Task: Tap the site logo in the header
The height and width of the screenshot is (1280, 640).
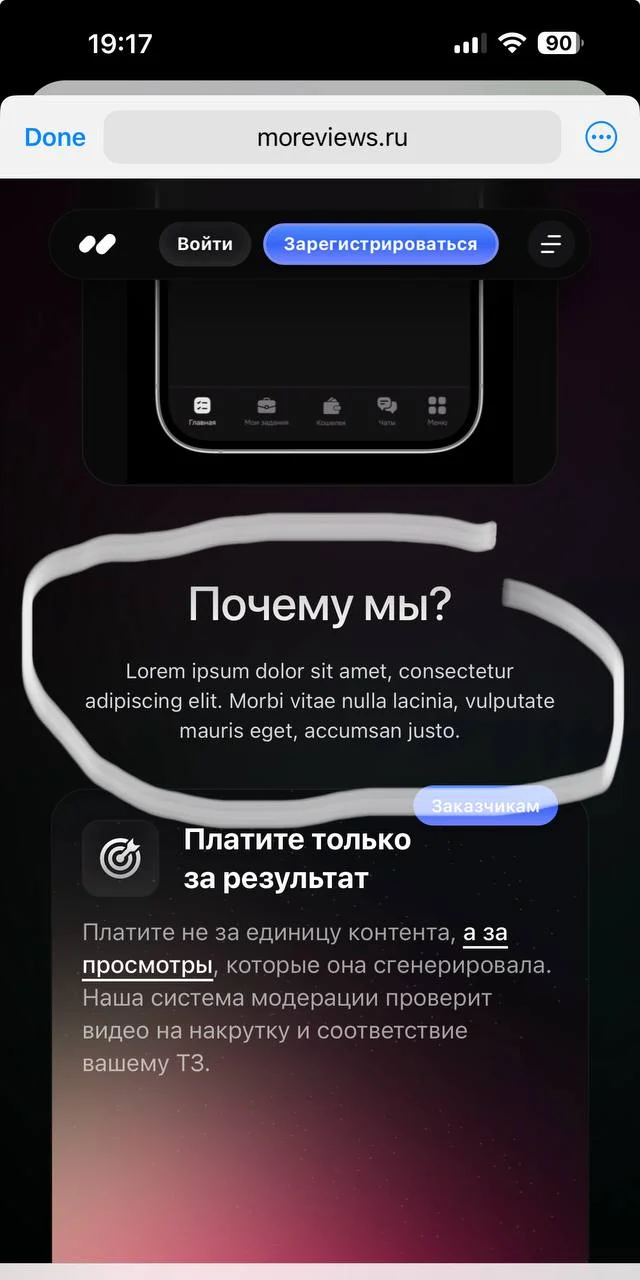Action: (x=98, y=244)
